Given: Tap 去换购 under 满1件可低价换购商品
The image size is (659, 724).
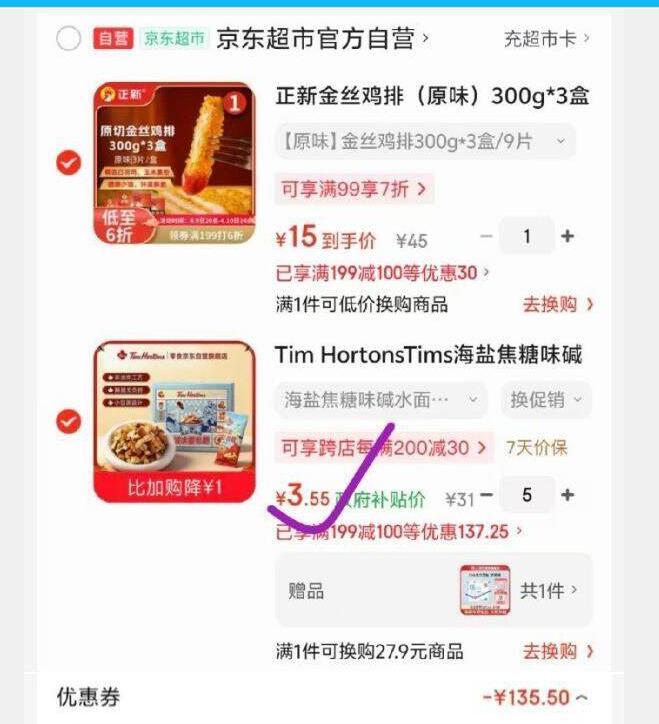Looking at the screenshot, I should (x=557, y=304).
